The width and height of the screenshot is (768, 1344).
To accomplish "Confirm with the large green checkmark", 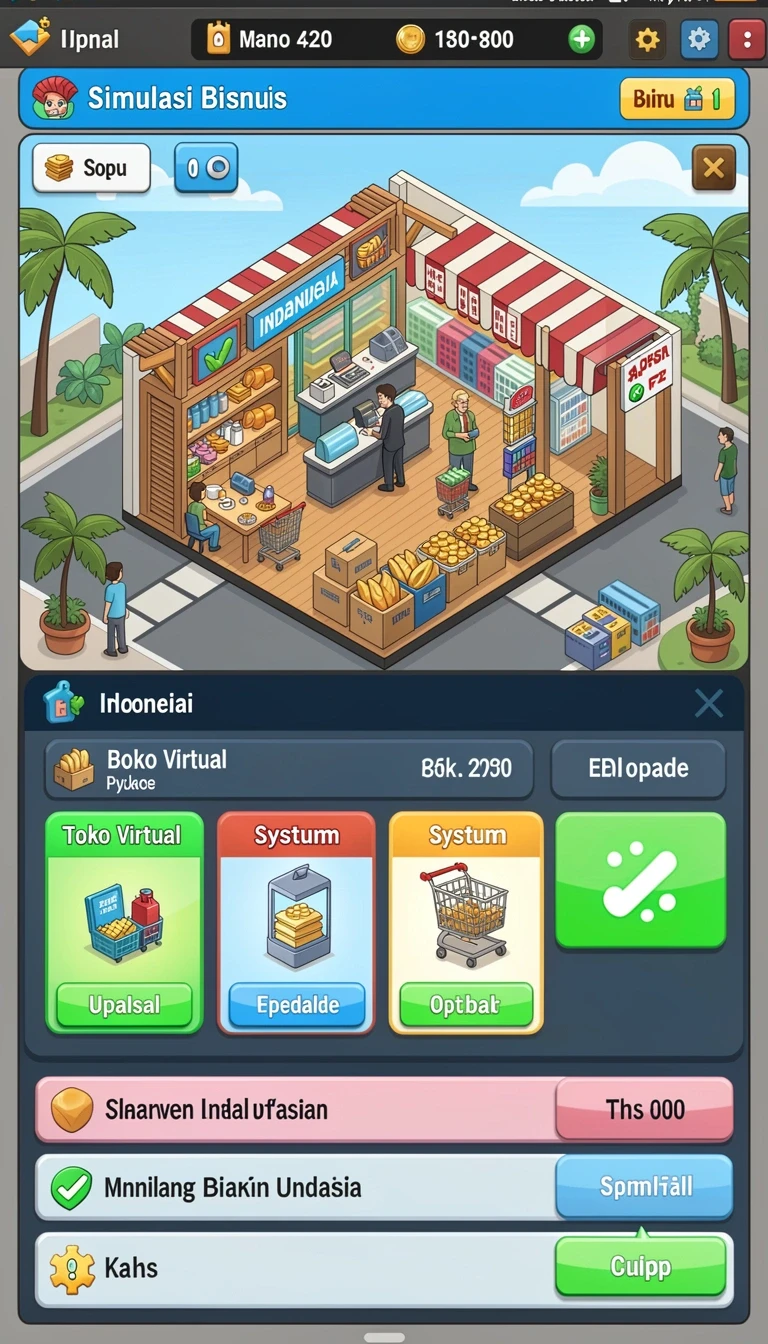I will [640, 880].
